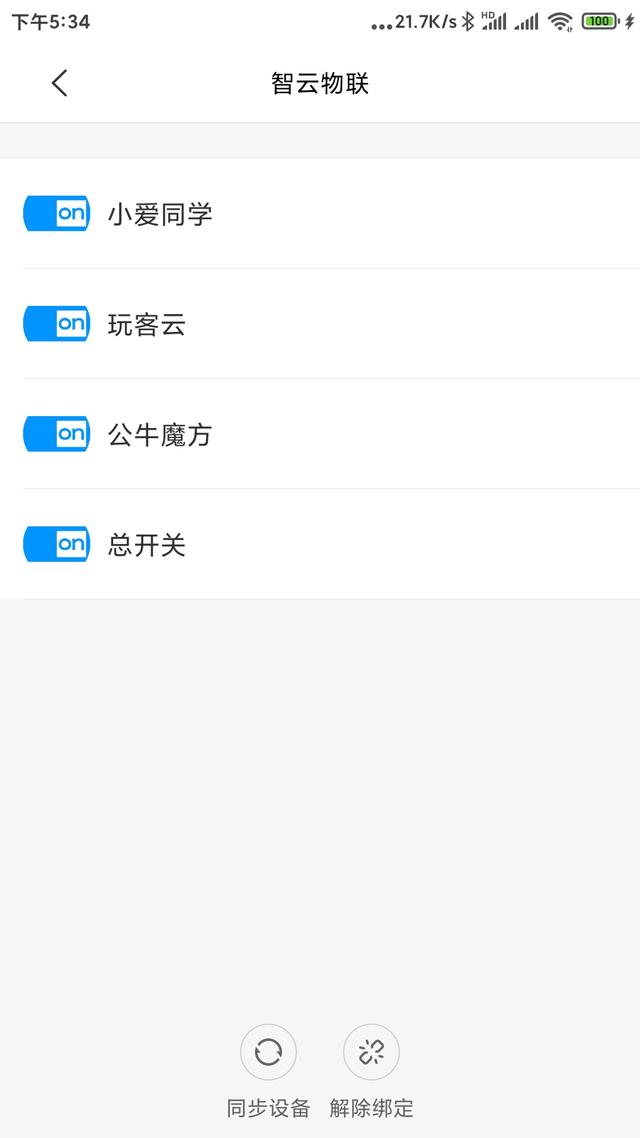This screenshot has width=640, height=1138.
Task: Toggle the 玩客云 switch off
Action: pos(57,324)
